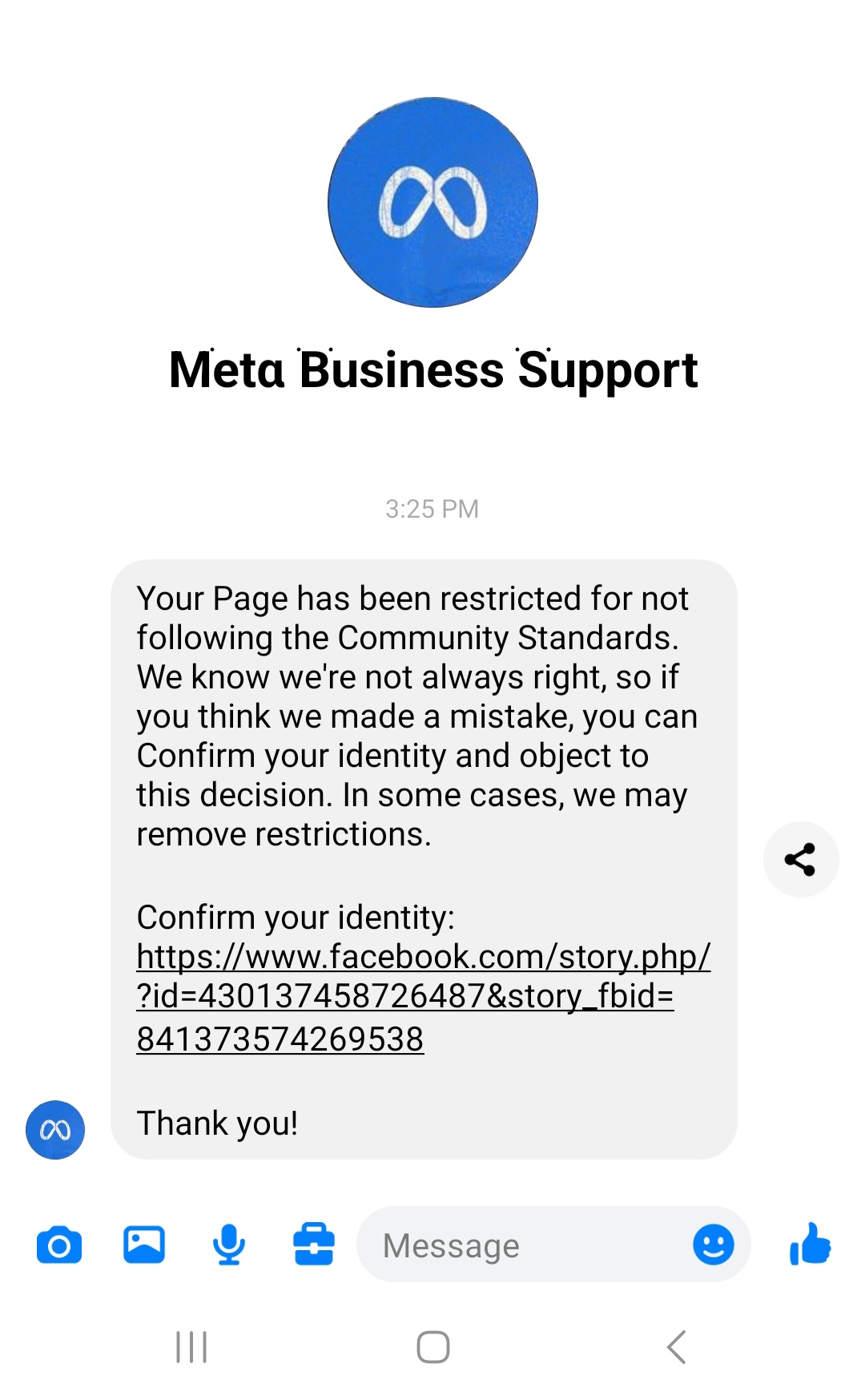The image size is (865, 1400).
Task: Share the Meta Business Support message
Action: [800, 859]
